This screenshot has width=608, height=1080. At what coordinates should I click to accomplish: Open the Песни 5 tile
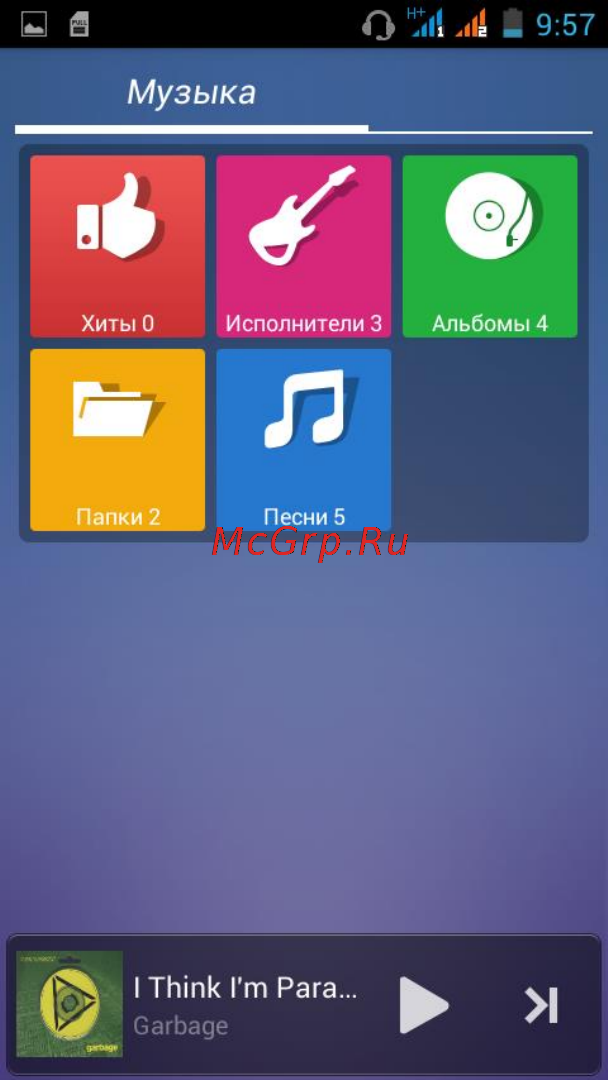[303, 439]
